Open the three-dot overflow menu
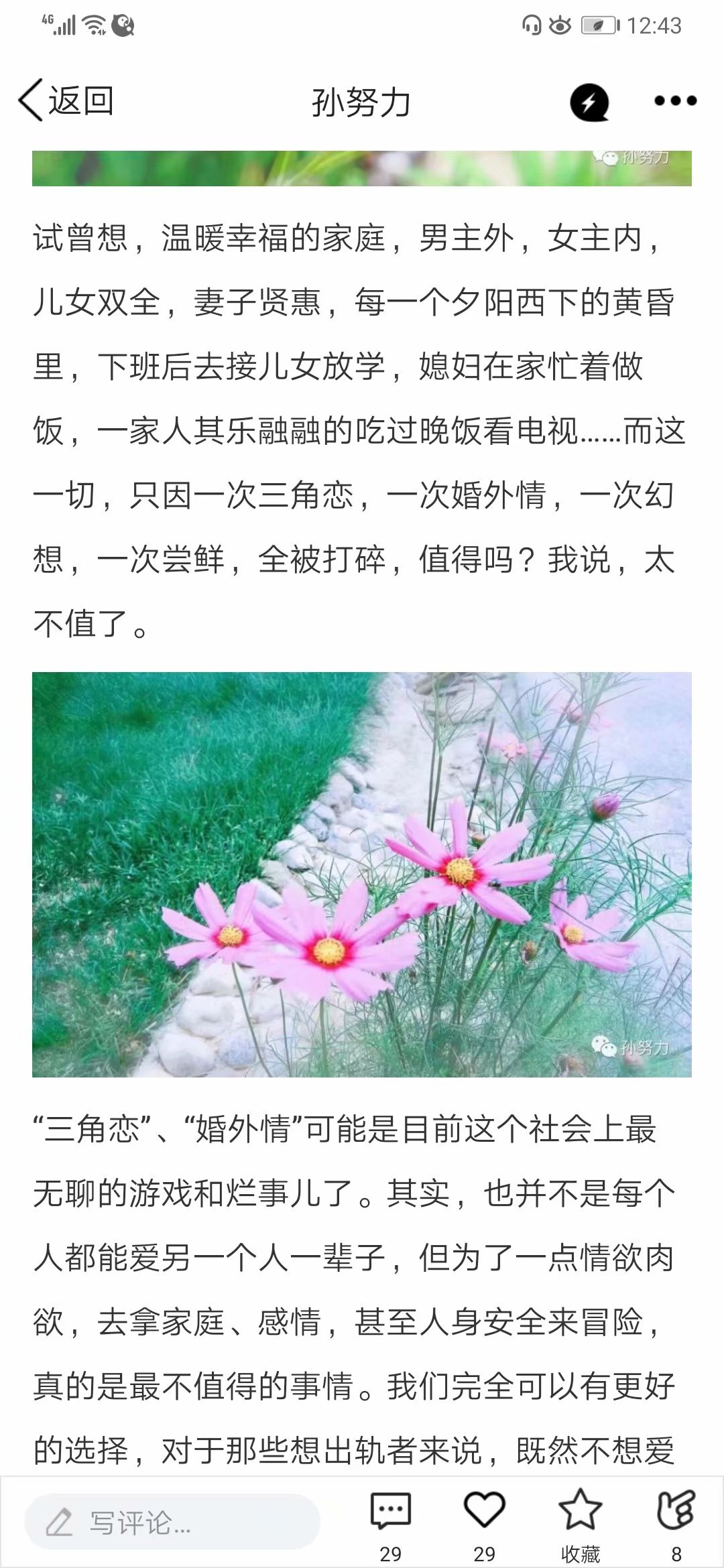 tap(675, 101)
